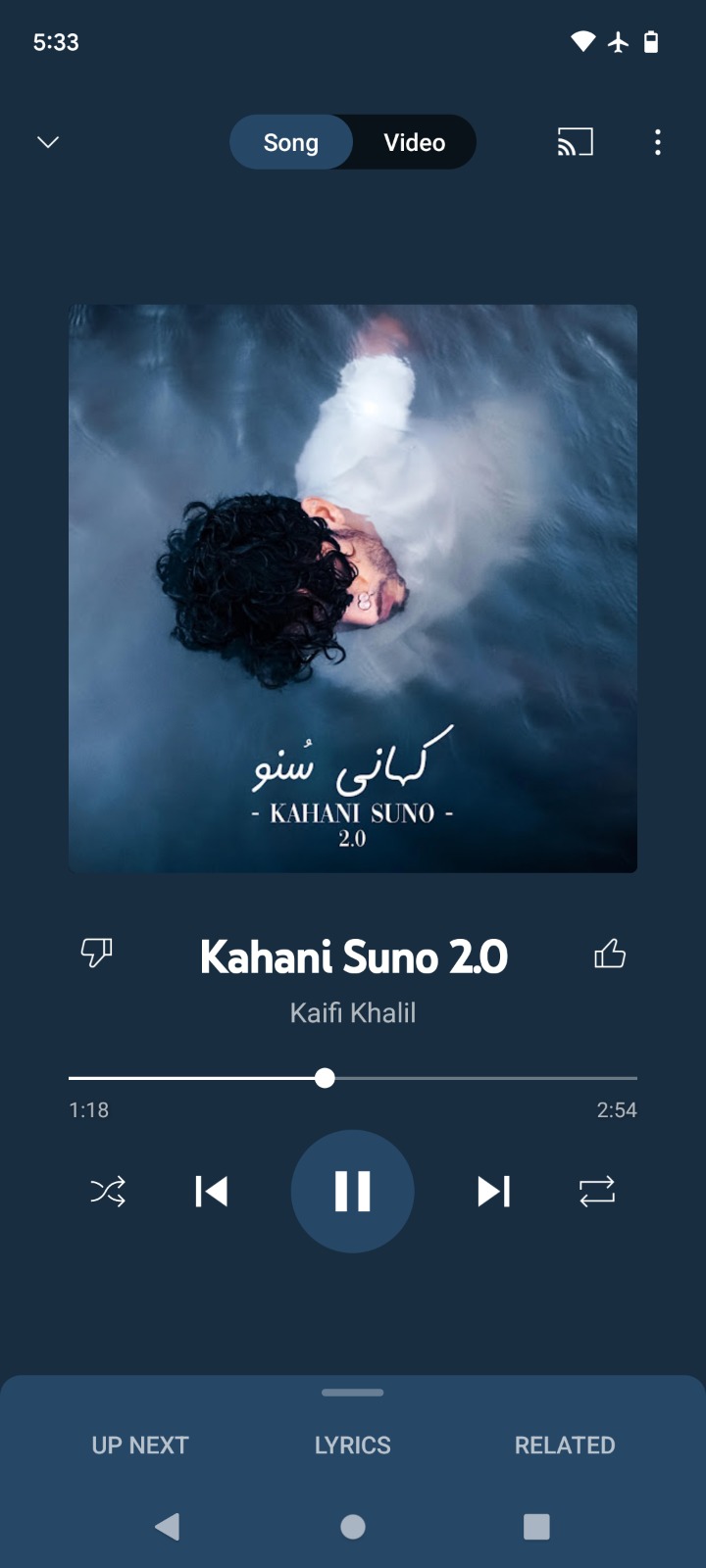Tap the playback progress bar
The height and width of the screenshot is (1568, 706).
click(353, 1078)
